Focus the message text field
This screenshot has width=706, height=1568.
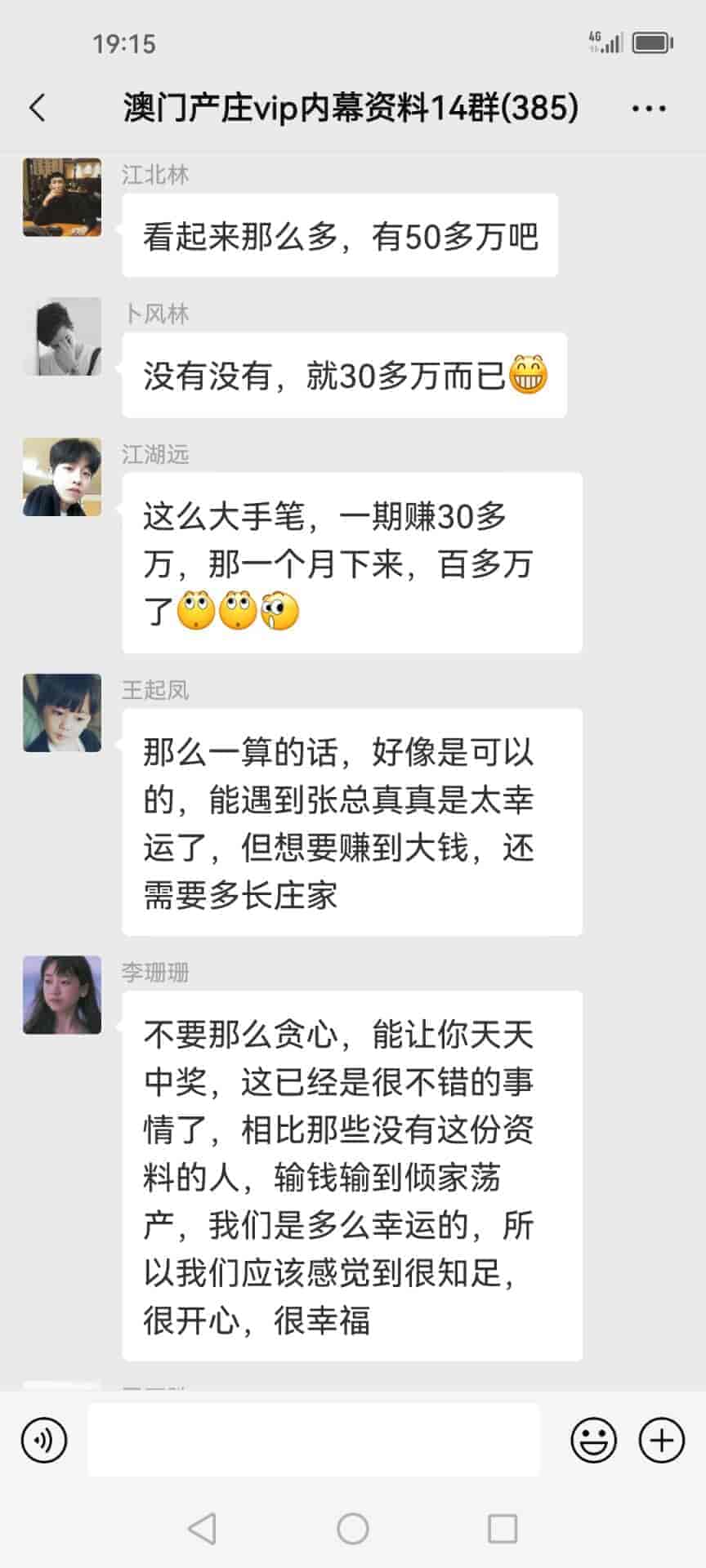(x=314, y=1440)
